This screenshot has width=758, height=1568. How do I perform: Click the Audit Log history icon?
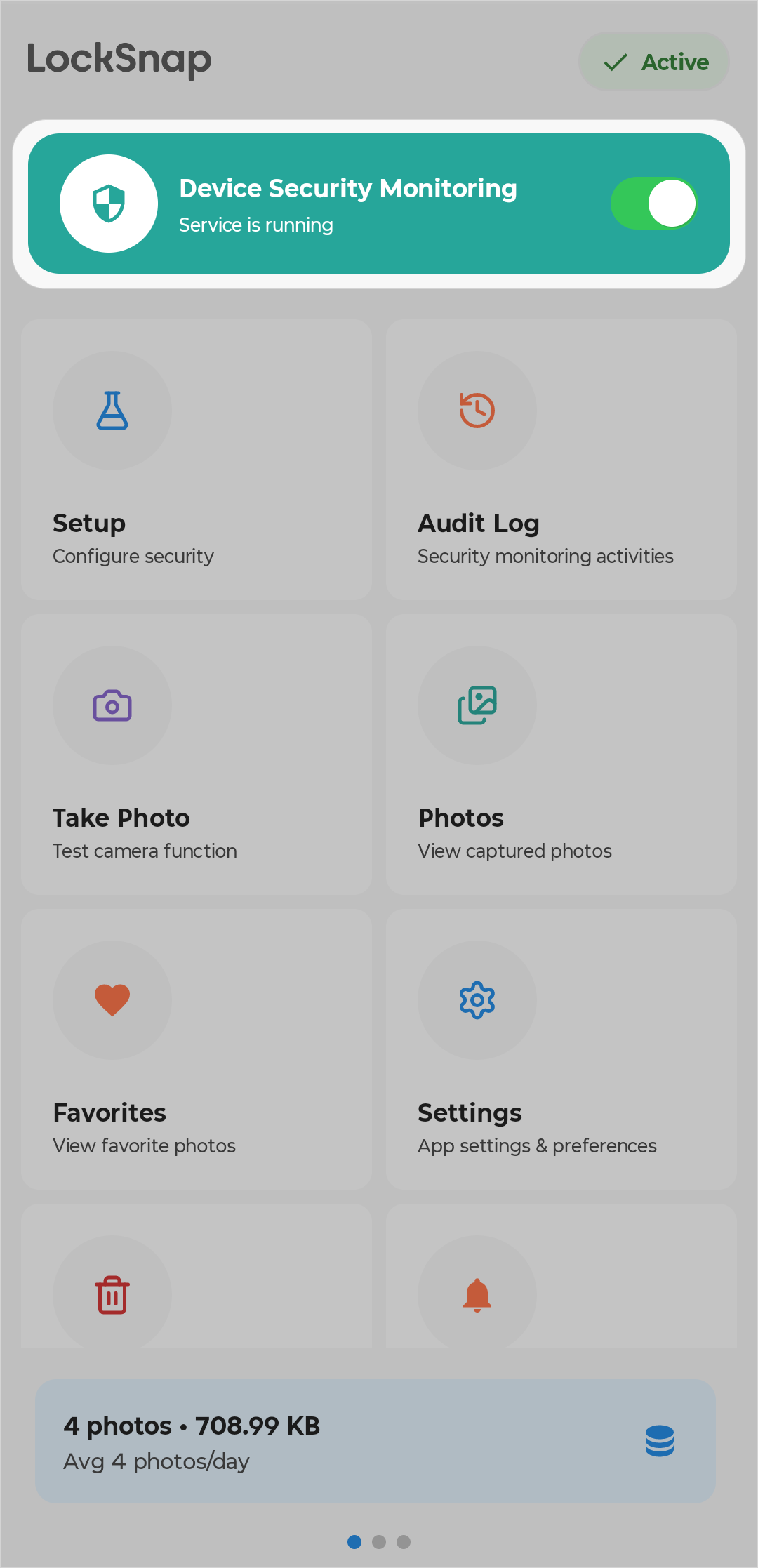tap(477, 411)
